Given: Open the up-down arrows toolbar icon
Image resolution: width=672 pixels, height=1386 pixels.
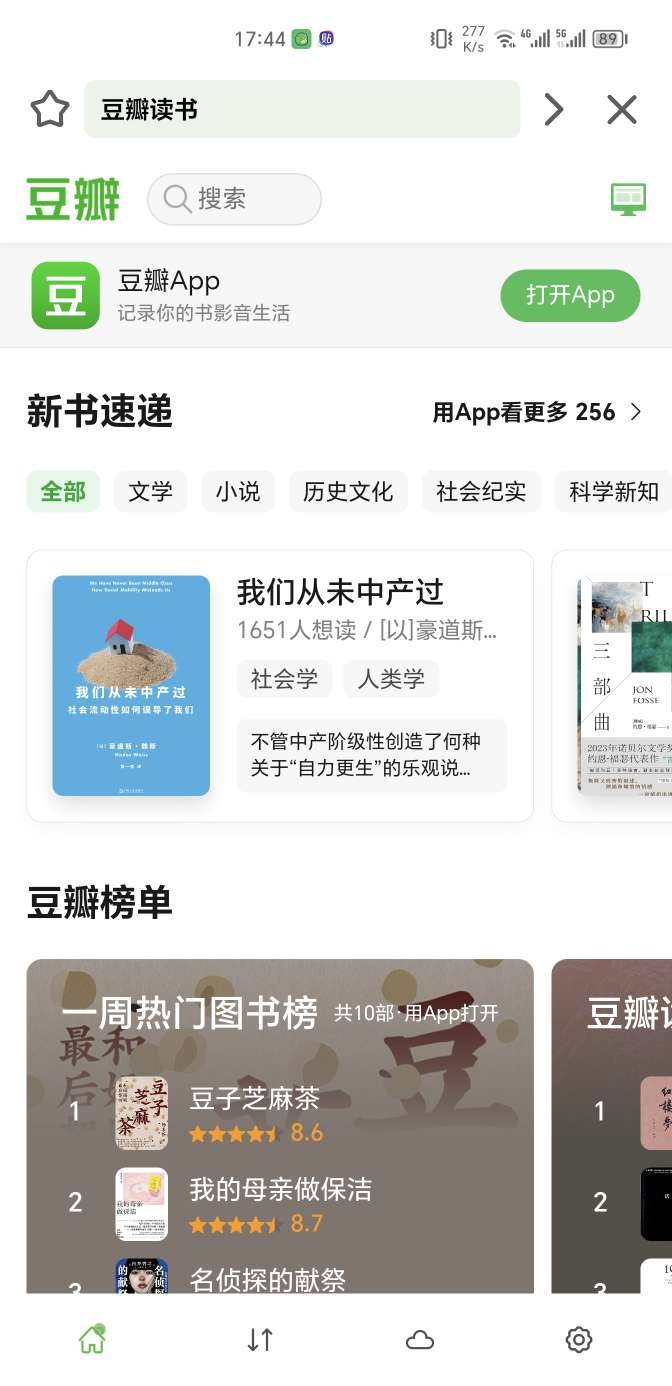Looking at the screenshot, I should [x=260, y=1339].
